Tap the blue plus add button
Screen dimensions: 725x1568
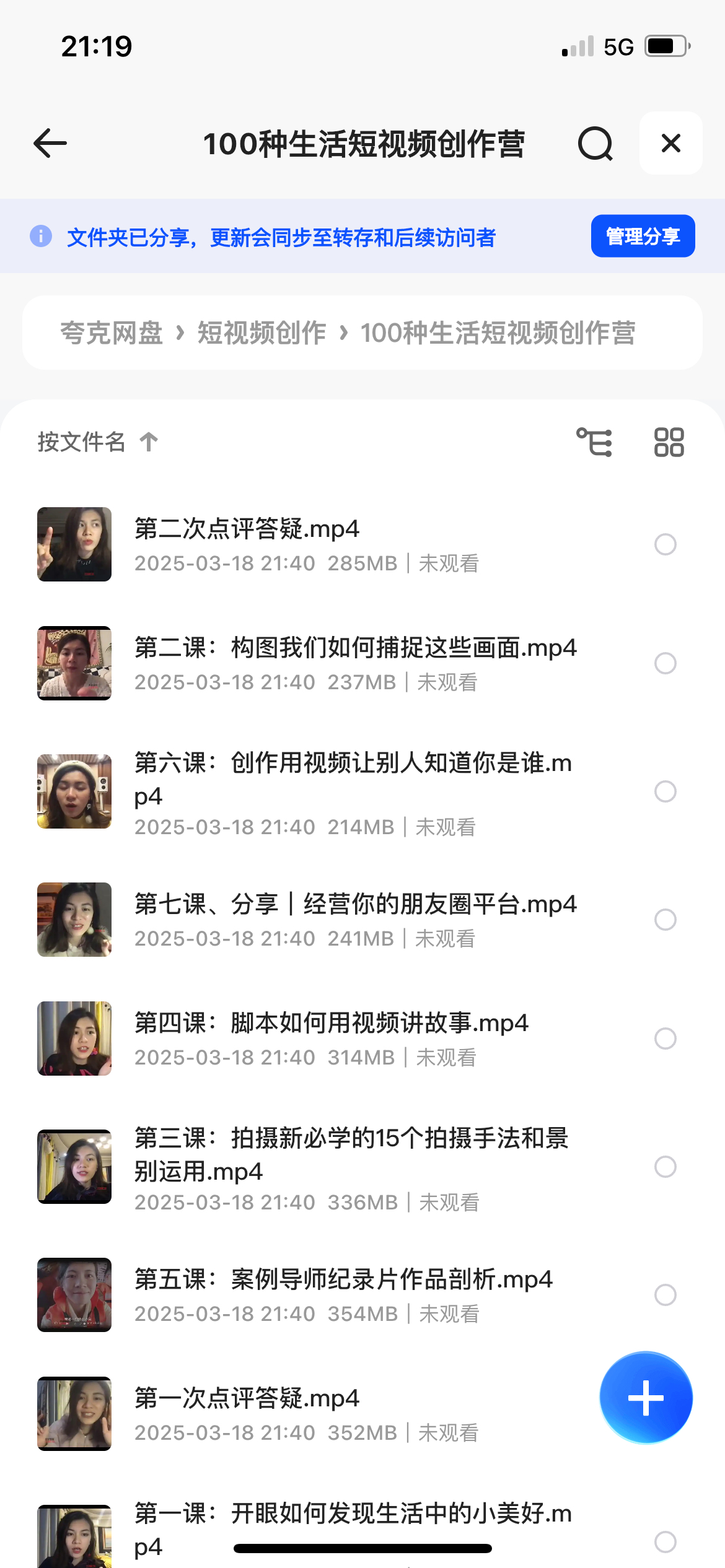click(x=646, y=1398)
